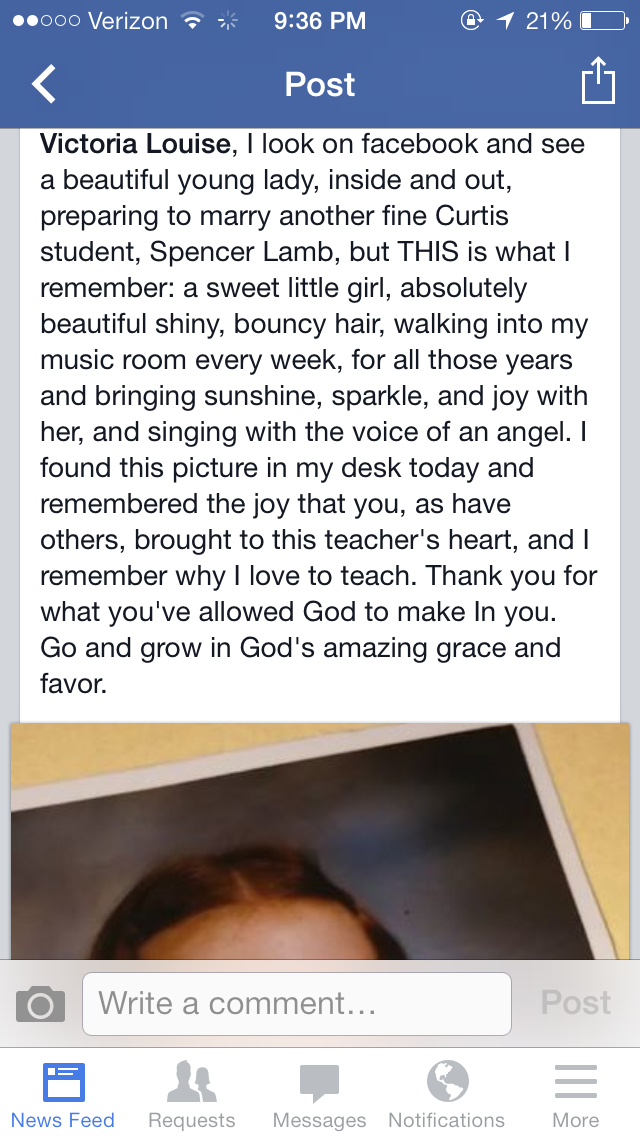
Task: Go back from the Post screen
Action: pos(44,84)
